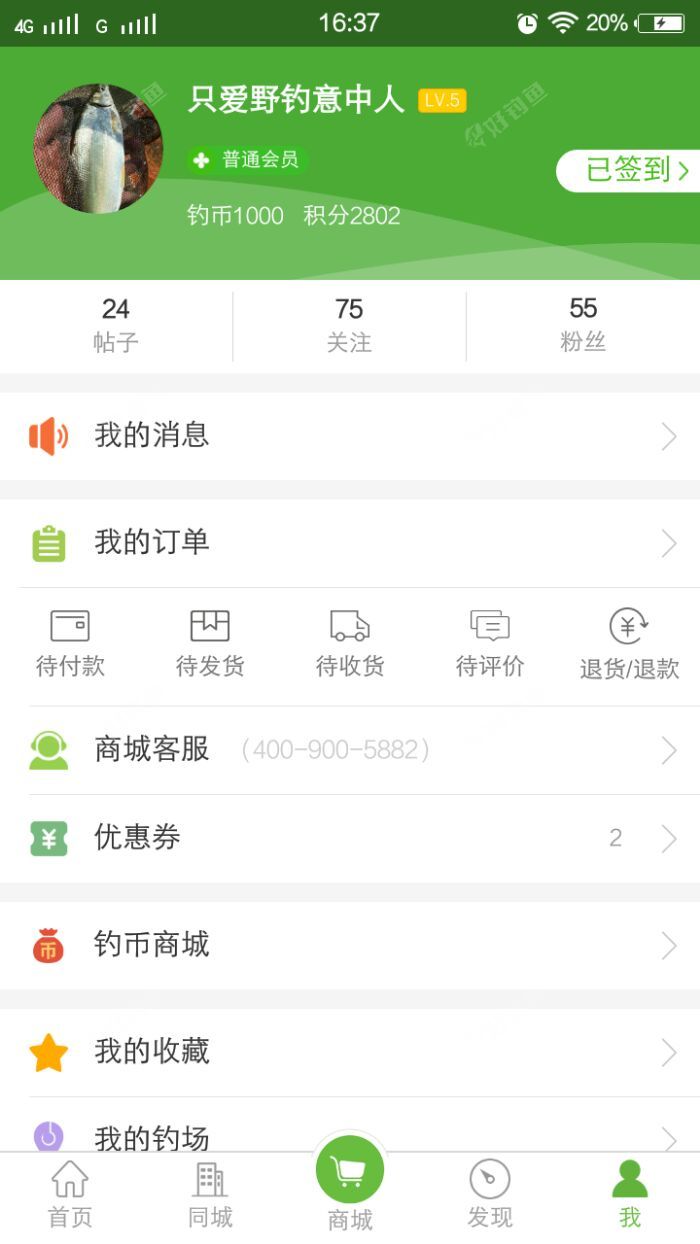Contact 商城客服 customer service
The image size is (700, 1244).
350,750
